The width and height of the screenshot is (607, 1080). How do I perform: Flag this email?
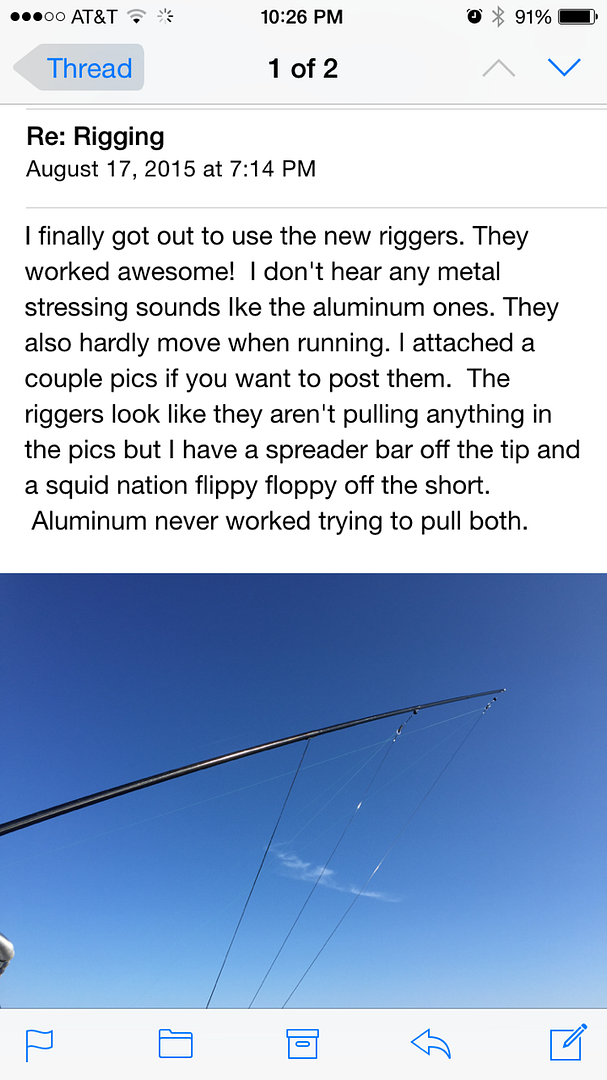pos(39,1044)
